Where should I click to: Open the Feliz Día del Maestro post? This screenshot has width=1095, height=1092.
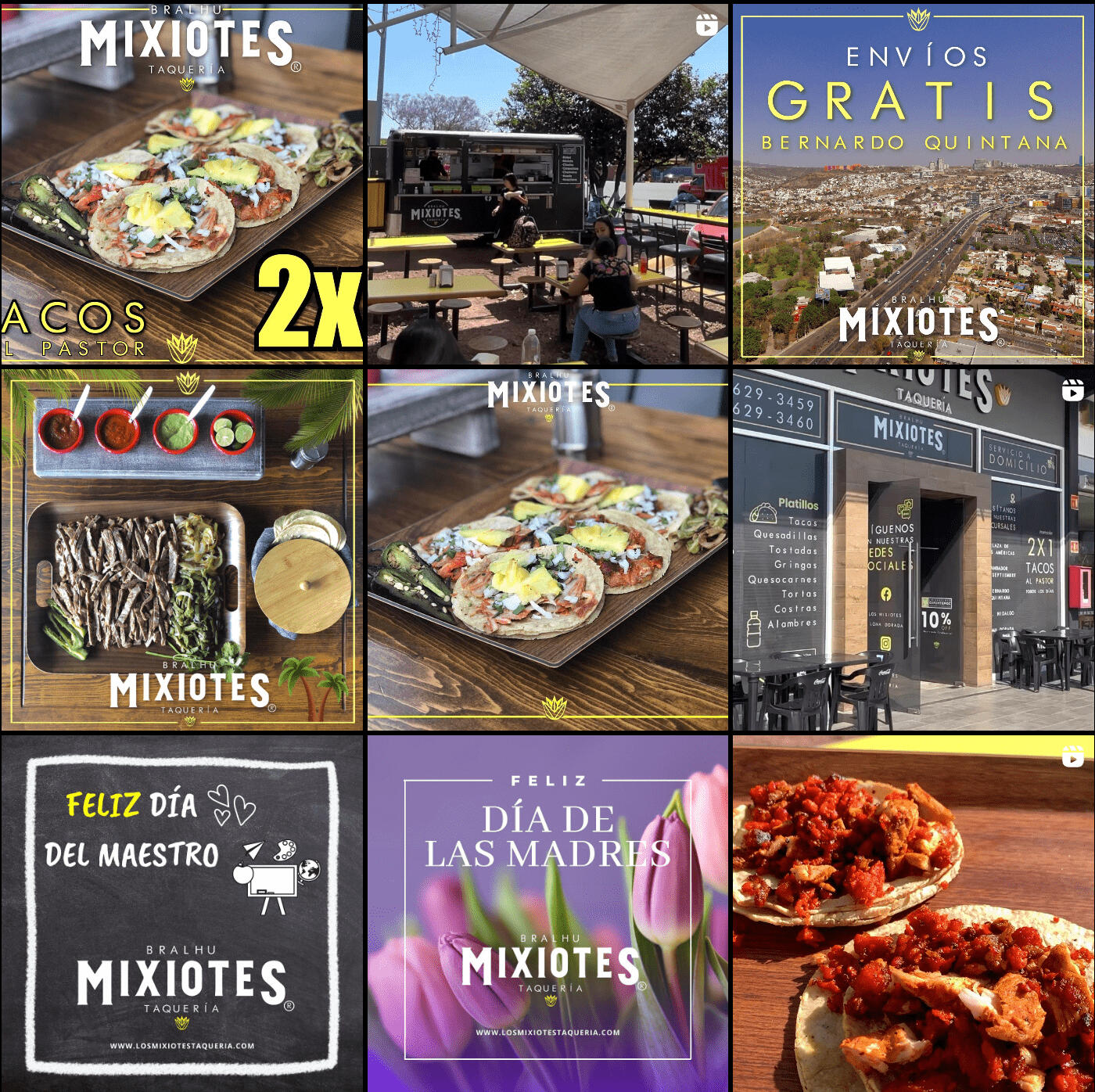182,914
